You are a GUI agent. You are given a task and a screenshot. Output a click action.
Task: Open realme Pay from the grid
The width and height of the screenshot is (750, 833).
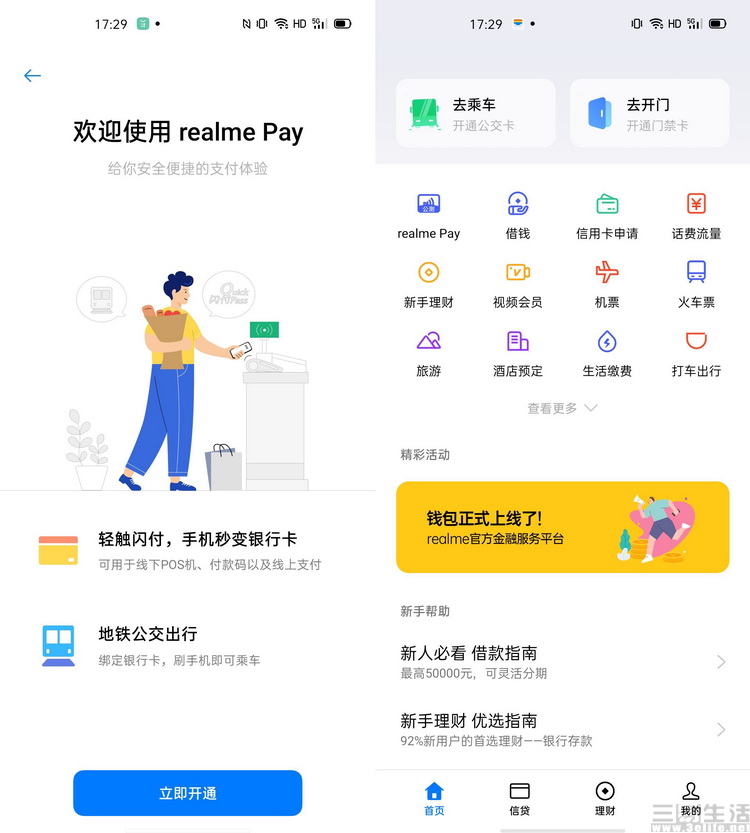pos(428,216)
